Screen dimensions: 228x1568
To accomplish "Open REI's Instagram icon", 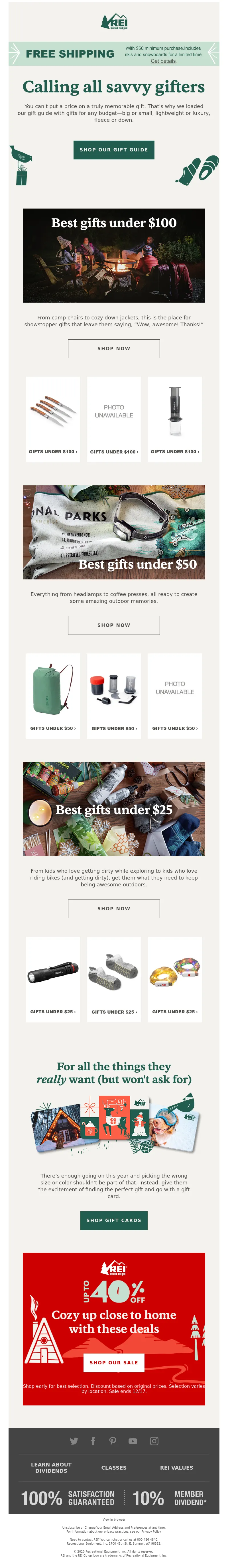I will (154, 1441).
